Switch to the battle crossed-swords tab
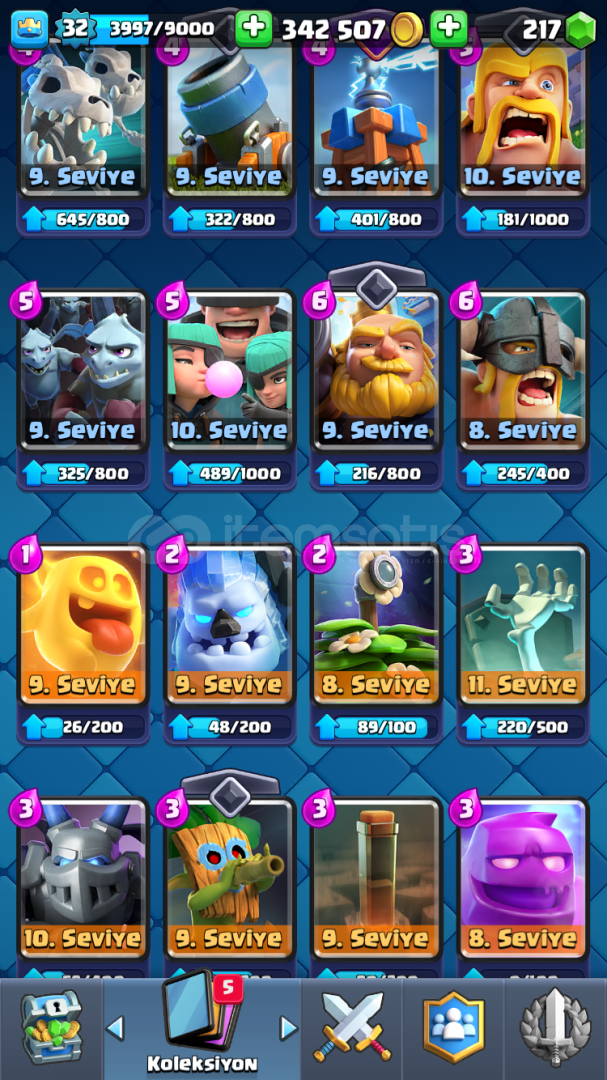This screenshot has height=1080, width=607. 351,1028
